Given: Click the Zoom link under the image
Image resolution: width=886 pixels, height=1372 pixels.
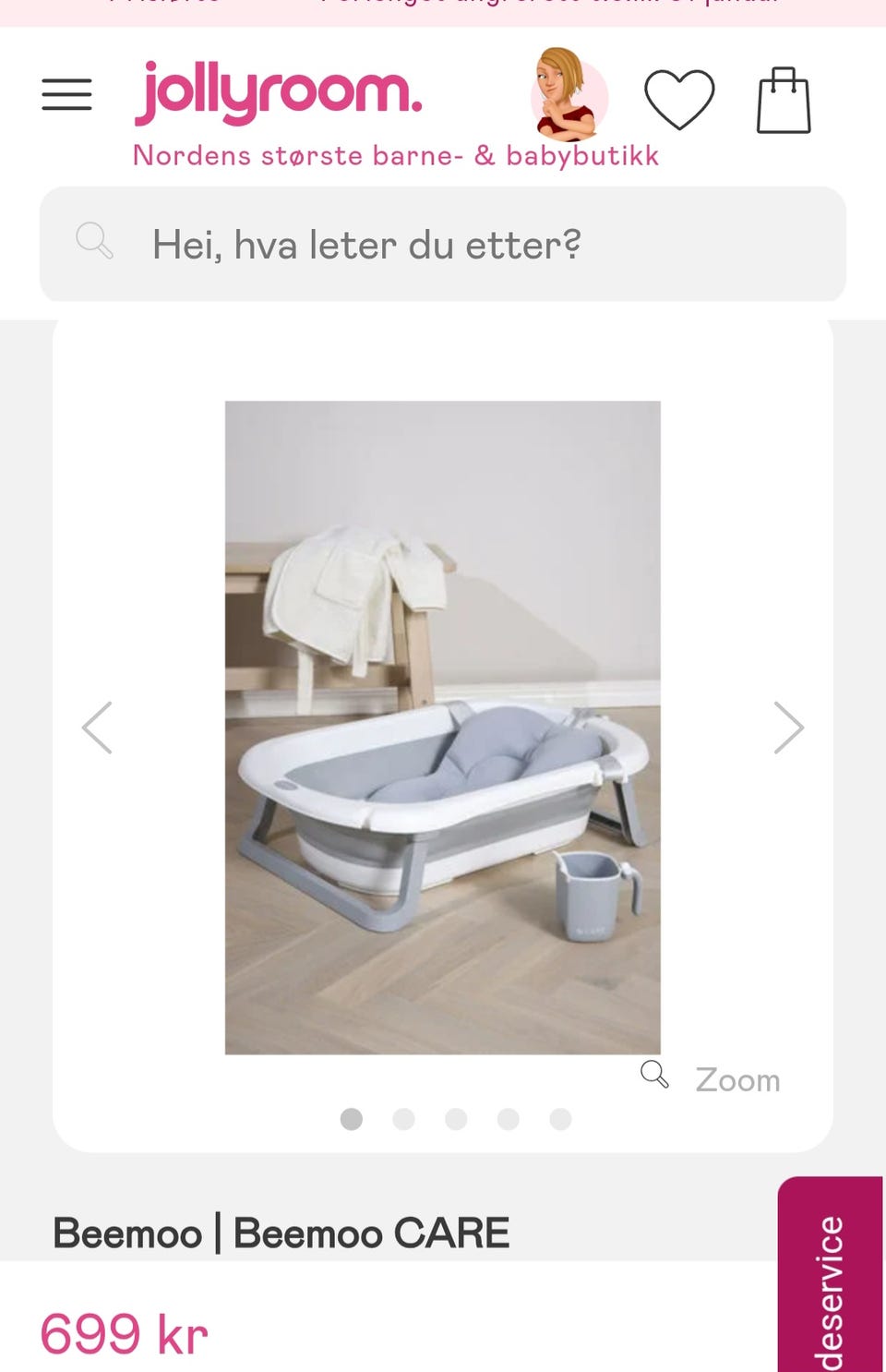Looking at the screenshot, I should (736, 1078).
